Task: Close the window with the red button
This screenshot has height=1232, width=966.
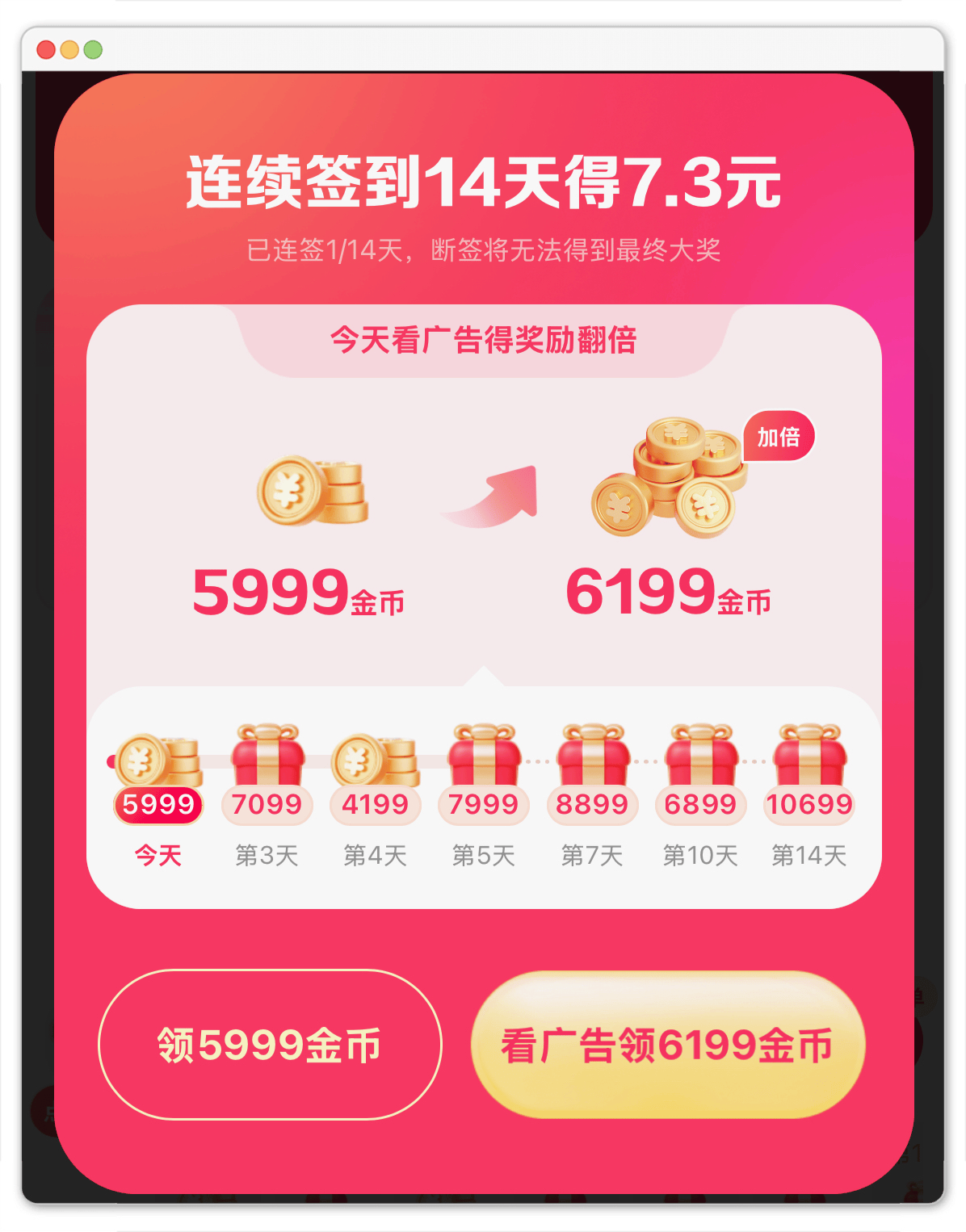Action: (46, 50)
